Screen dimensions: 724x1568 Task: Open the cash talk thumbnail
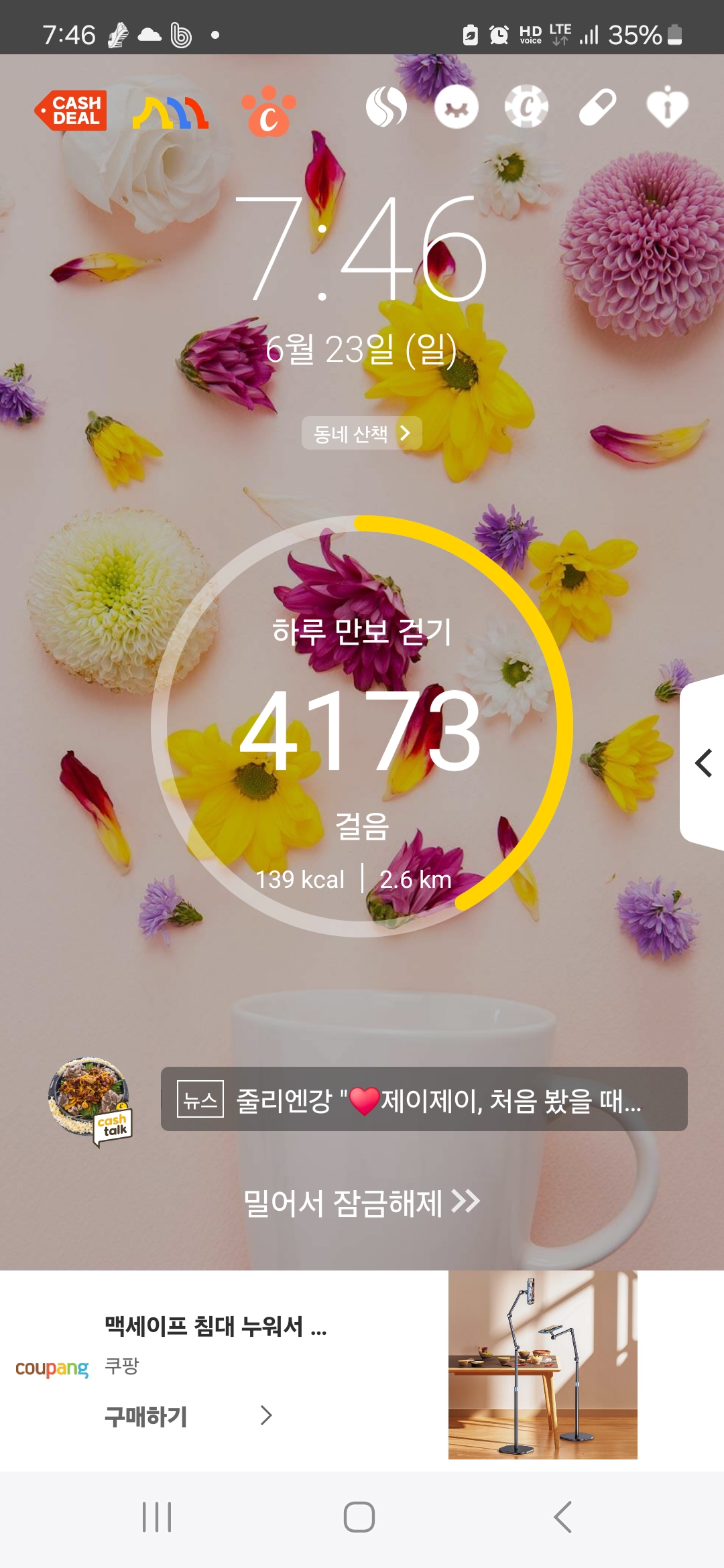(x=90, y=1100)
